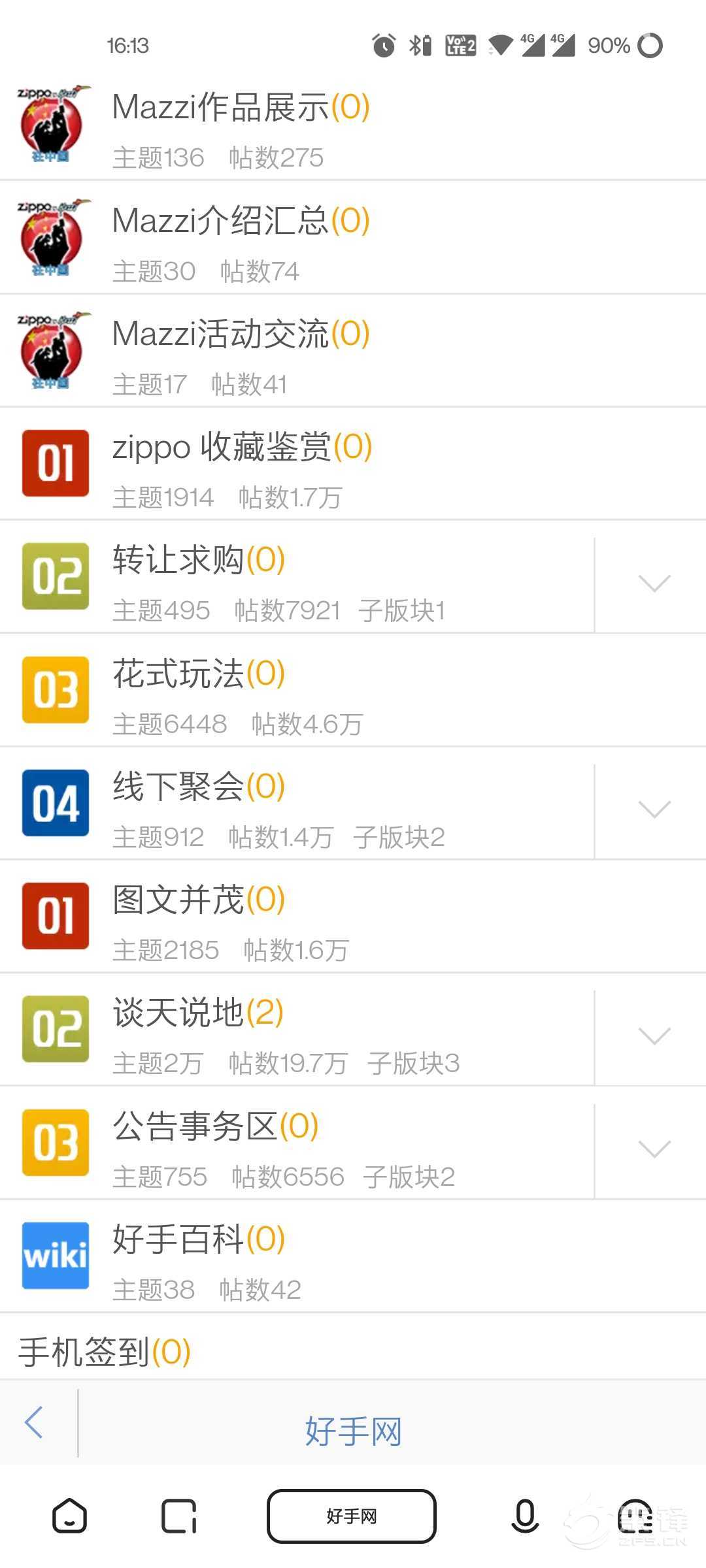Go back using the blue arrow
Screen dimensions: 706x1568
(x=34, y=1422)
